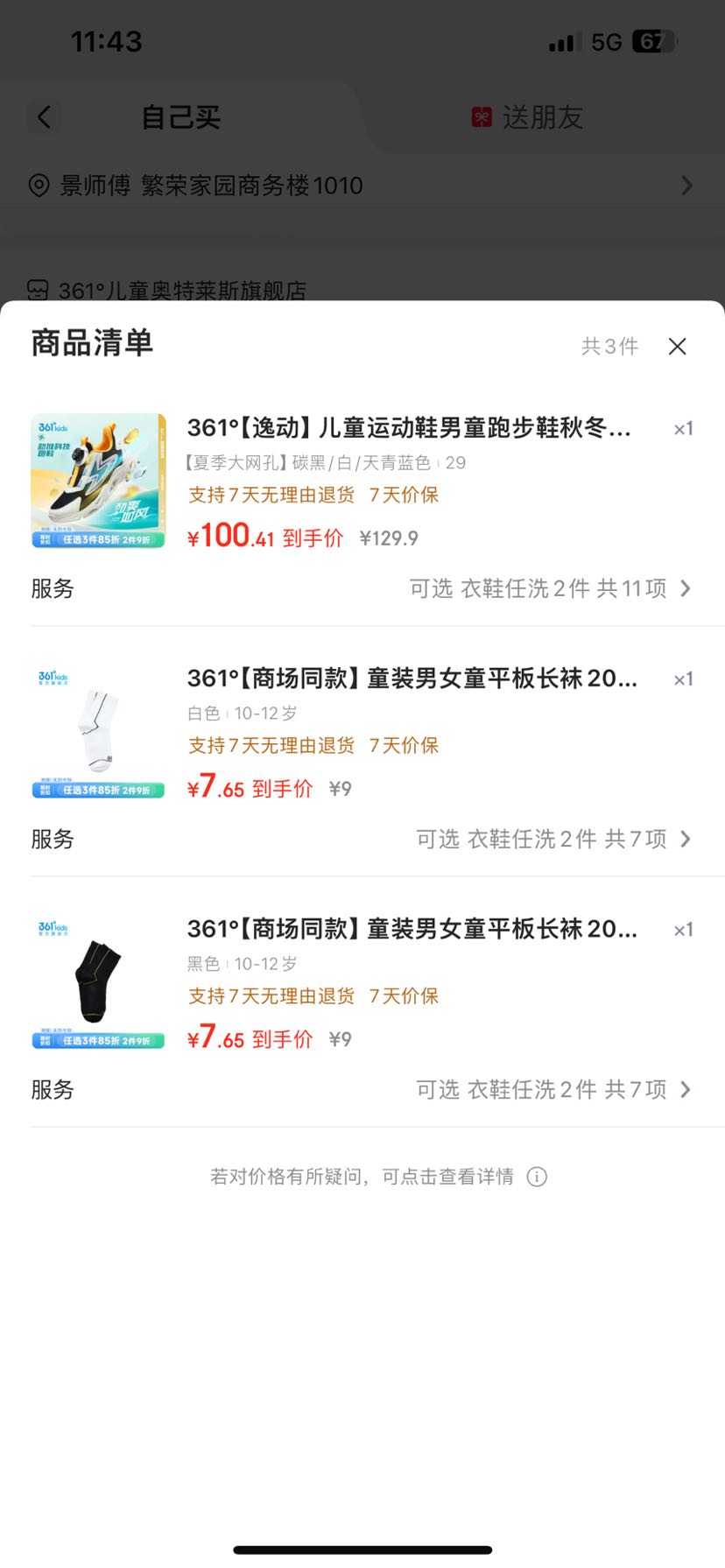Close the 商品清单 product list sheet

[x=677, y=347]
